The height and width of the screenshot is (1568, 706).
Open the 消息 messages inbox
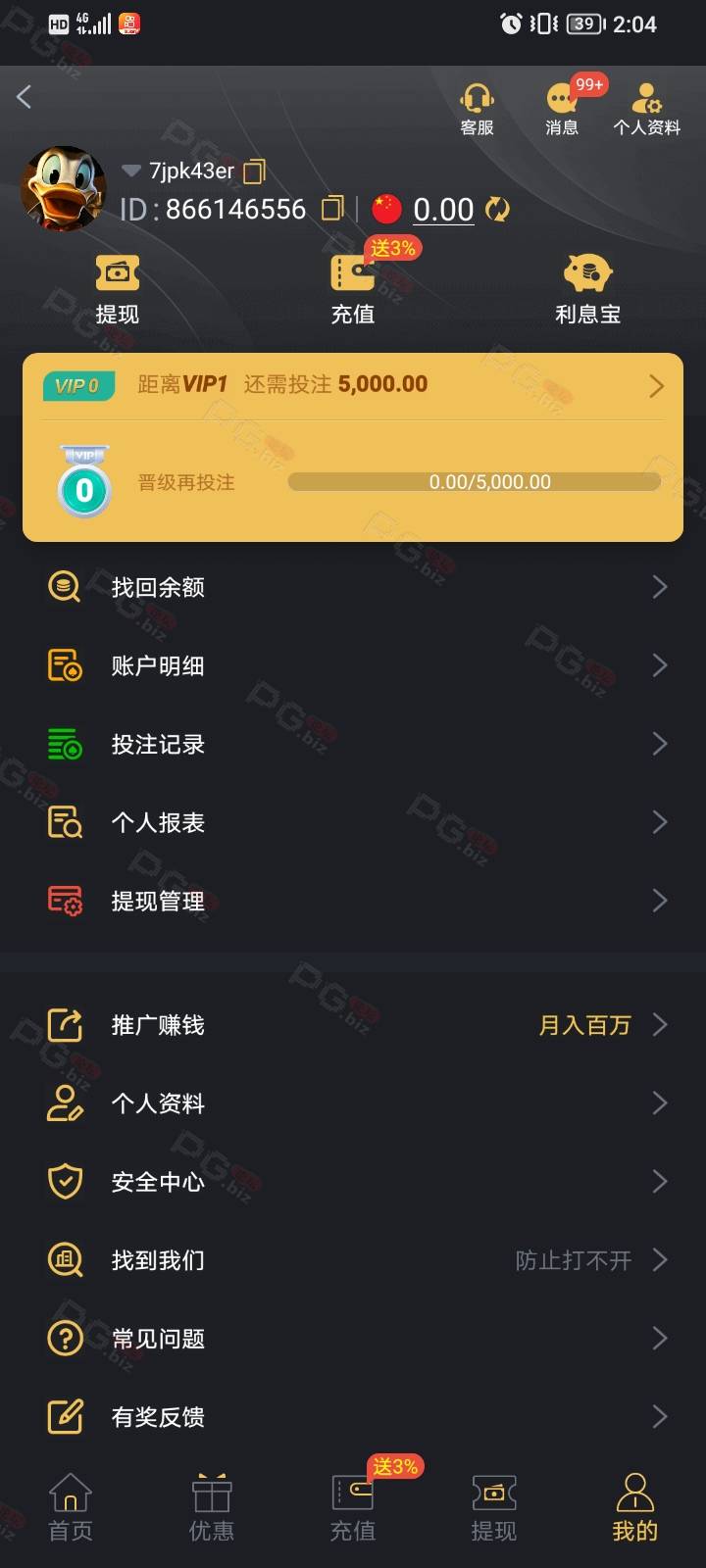(562, 110)
